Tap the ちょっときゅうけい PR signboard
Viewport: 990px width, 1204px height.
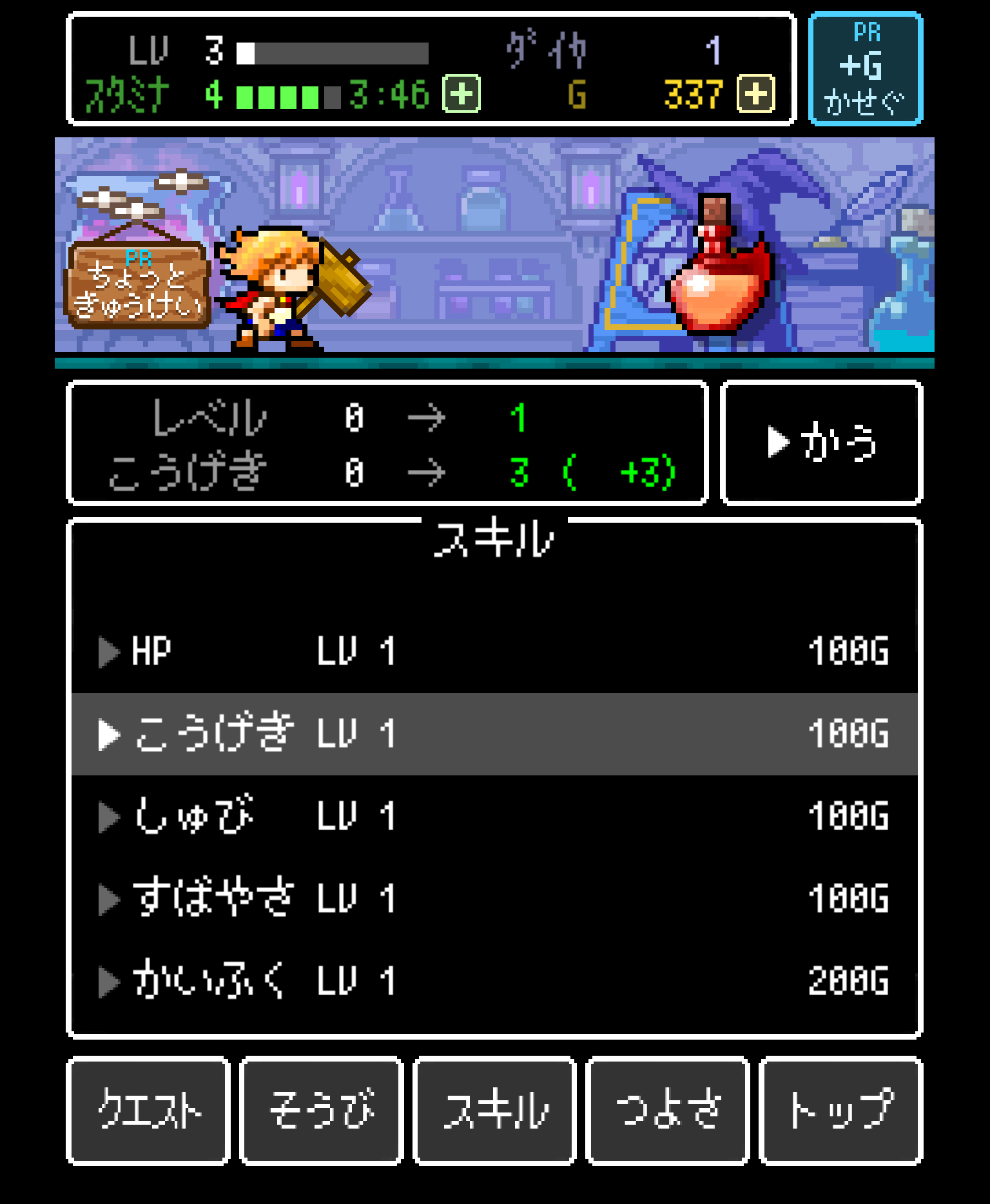click(138, 285)
